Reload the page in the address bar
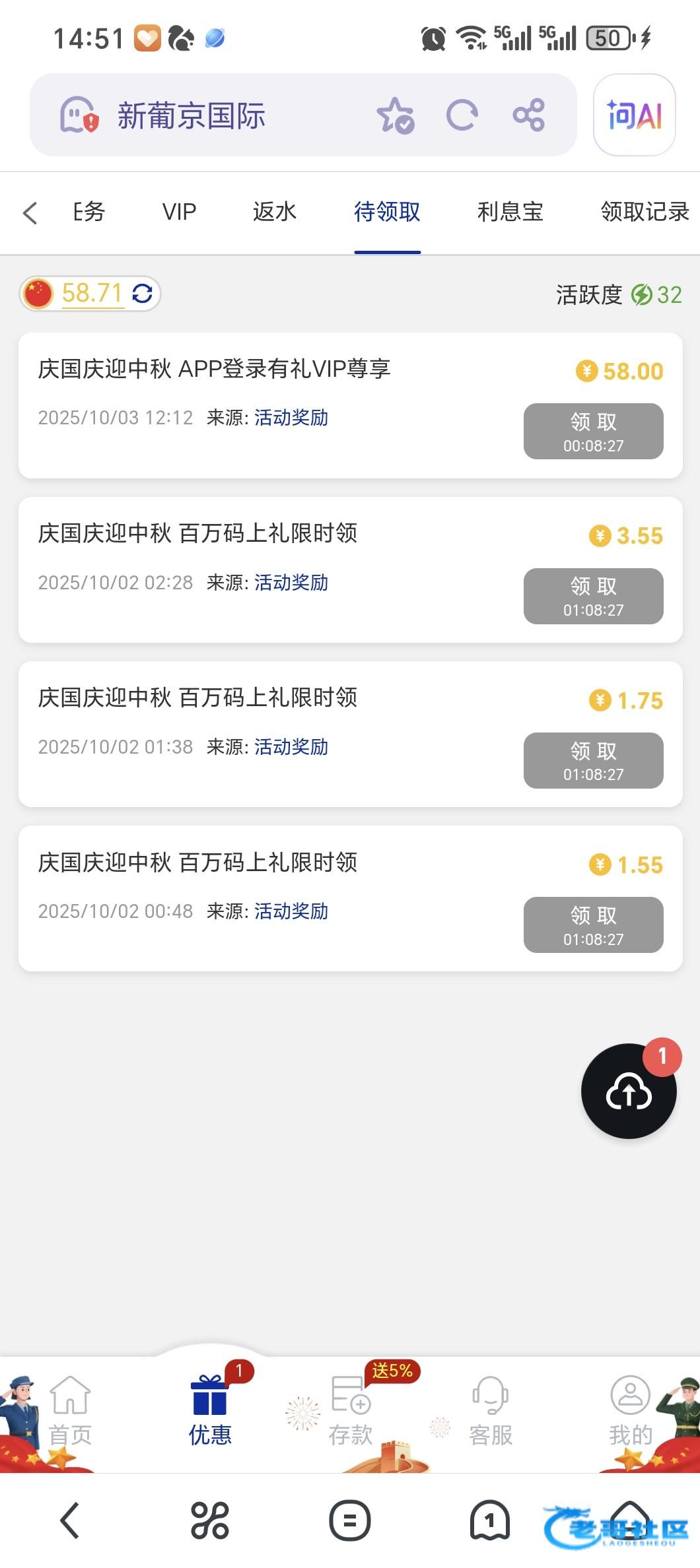700x1568 pixels. 462,115
